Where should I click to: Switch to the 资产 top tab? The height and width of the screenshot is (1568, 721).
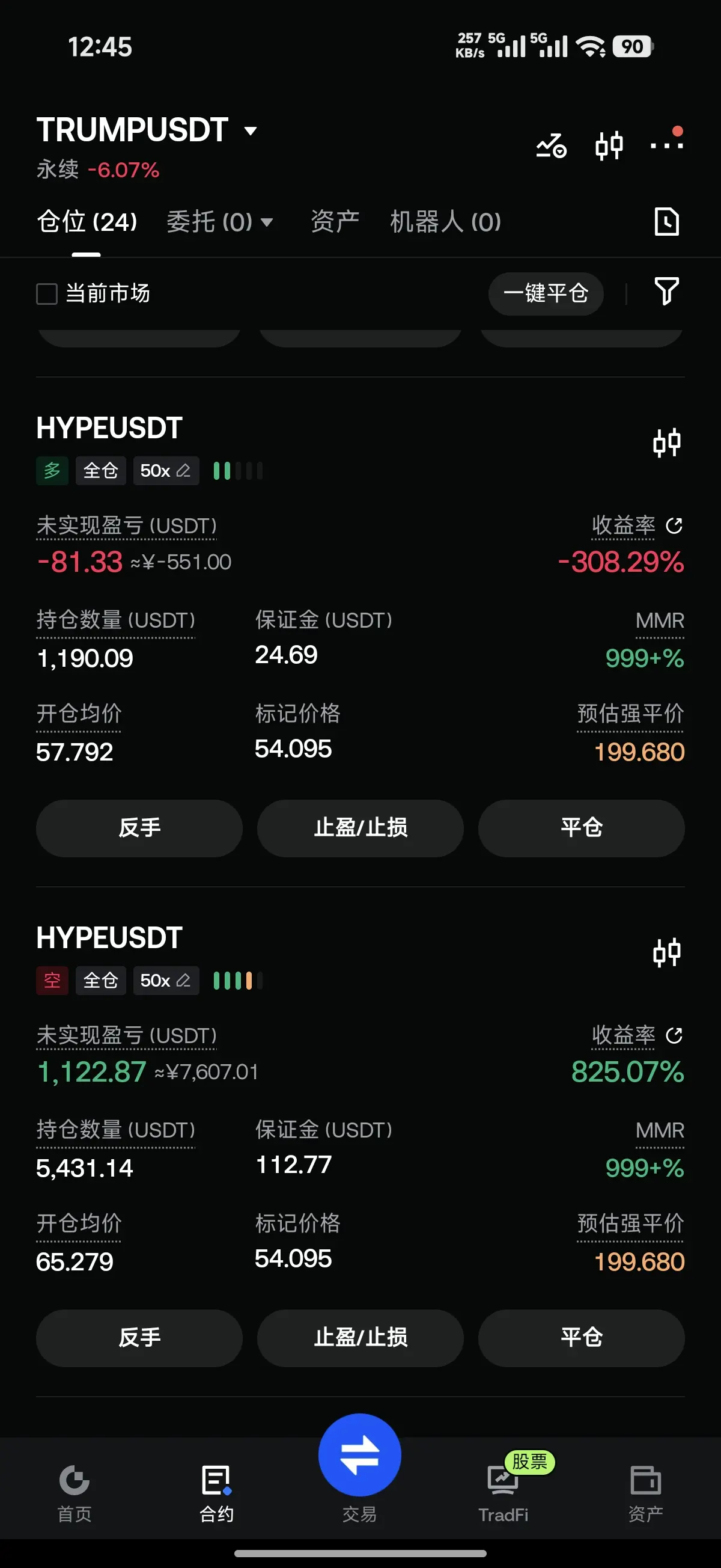pos(335,222)
